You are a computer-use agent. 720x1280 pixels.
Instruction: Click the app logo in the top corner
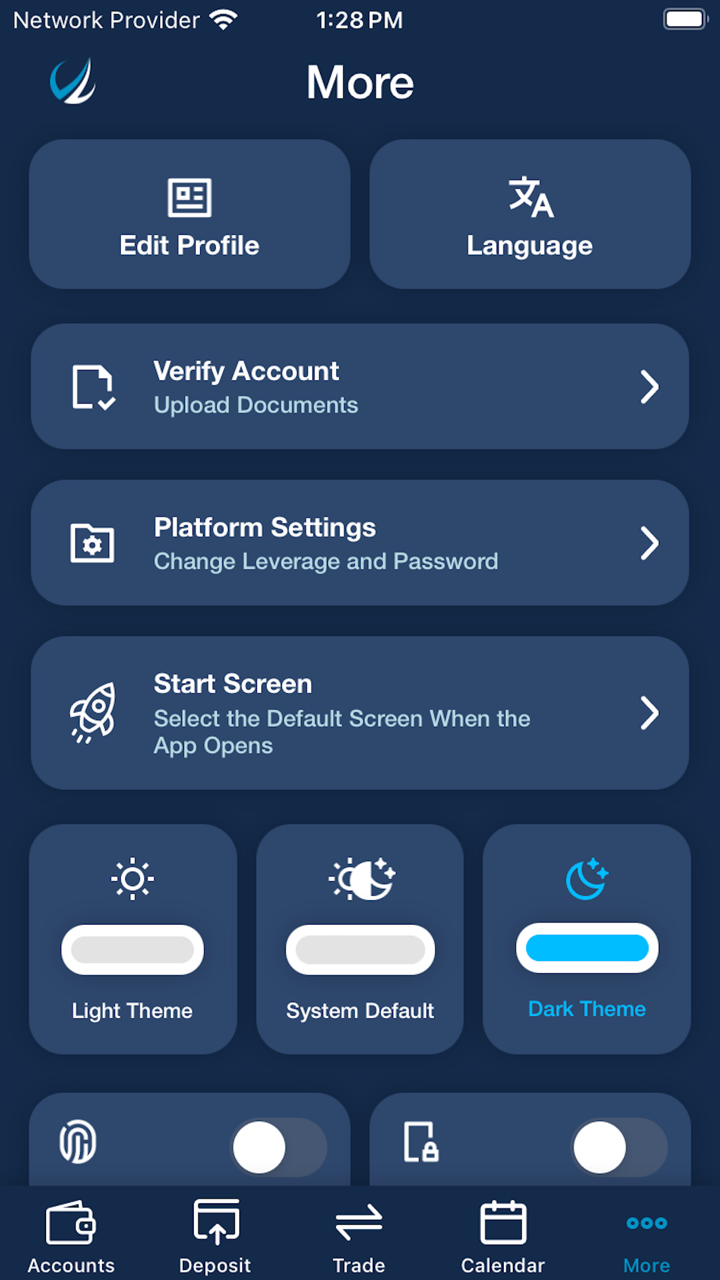[x=72, y=82]
